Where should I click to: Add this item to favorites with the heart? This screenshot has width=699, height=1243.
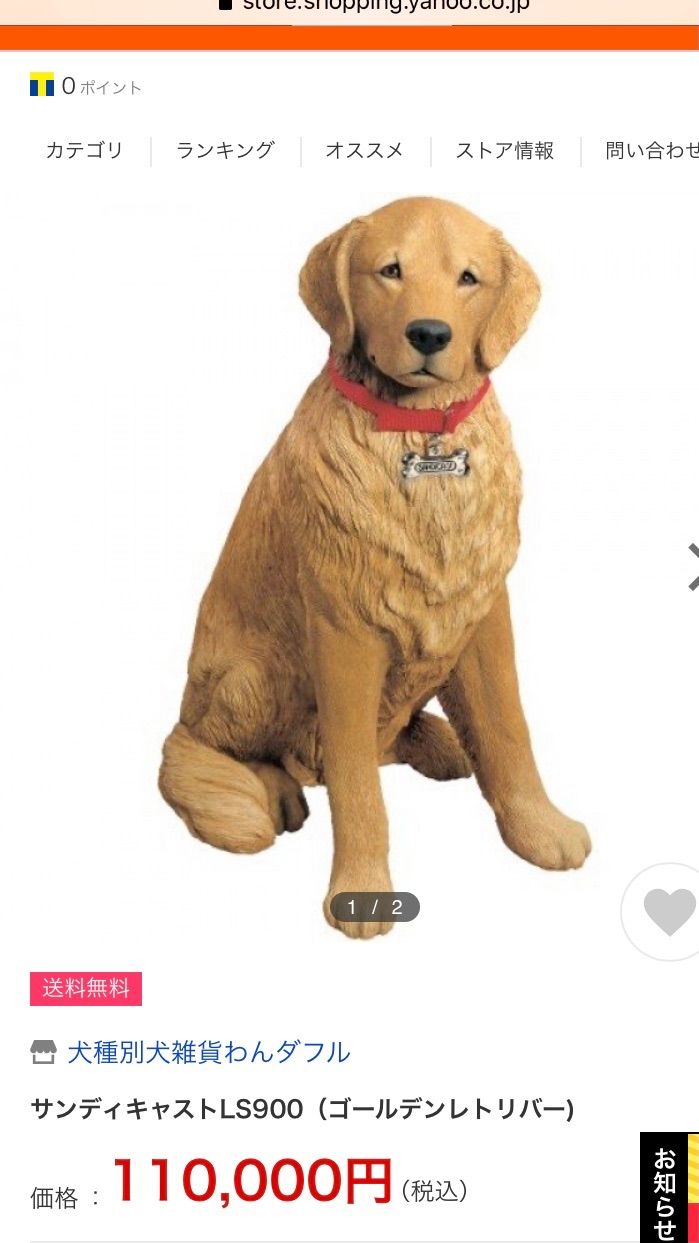click(x=668, y=912)
